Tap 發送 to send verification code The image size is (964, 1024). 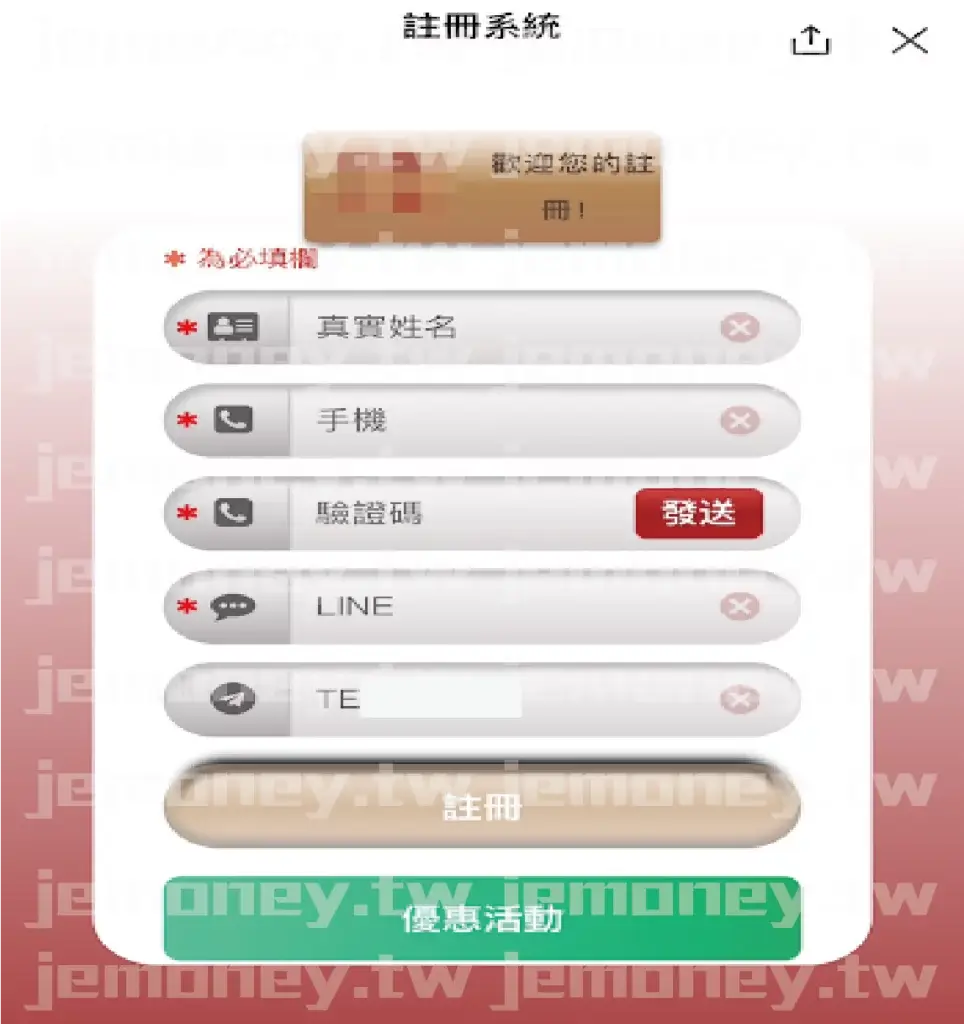[698, 514]
